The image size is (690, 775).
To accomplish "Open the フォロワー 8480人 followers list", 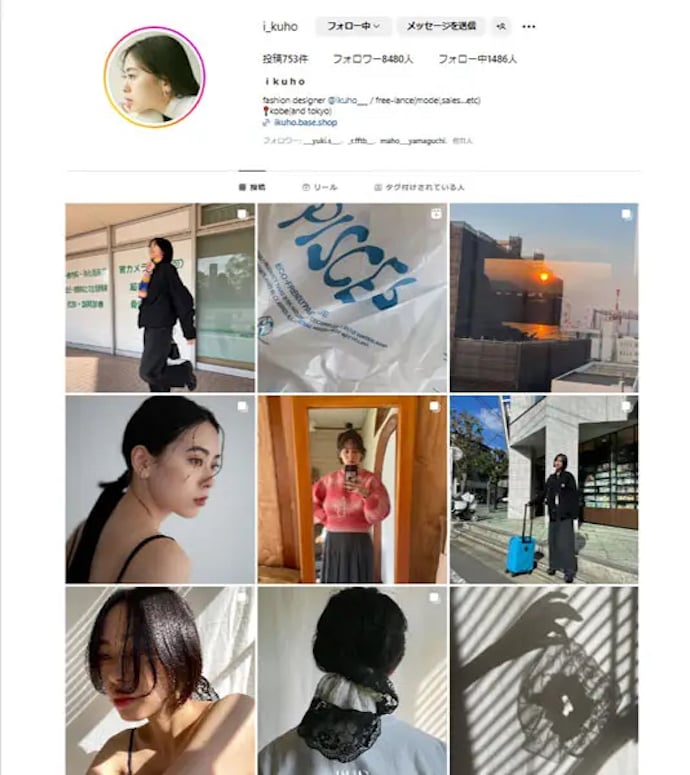I will click(372, 59).
